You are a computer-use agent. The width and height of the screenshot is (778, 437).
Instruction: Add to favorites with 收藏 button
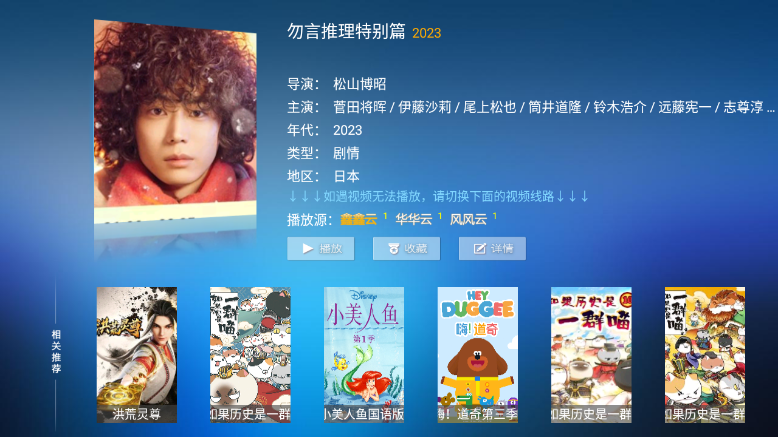(x=406, y=248)
